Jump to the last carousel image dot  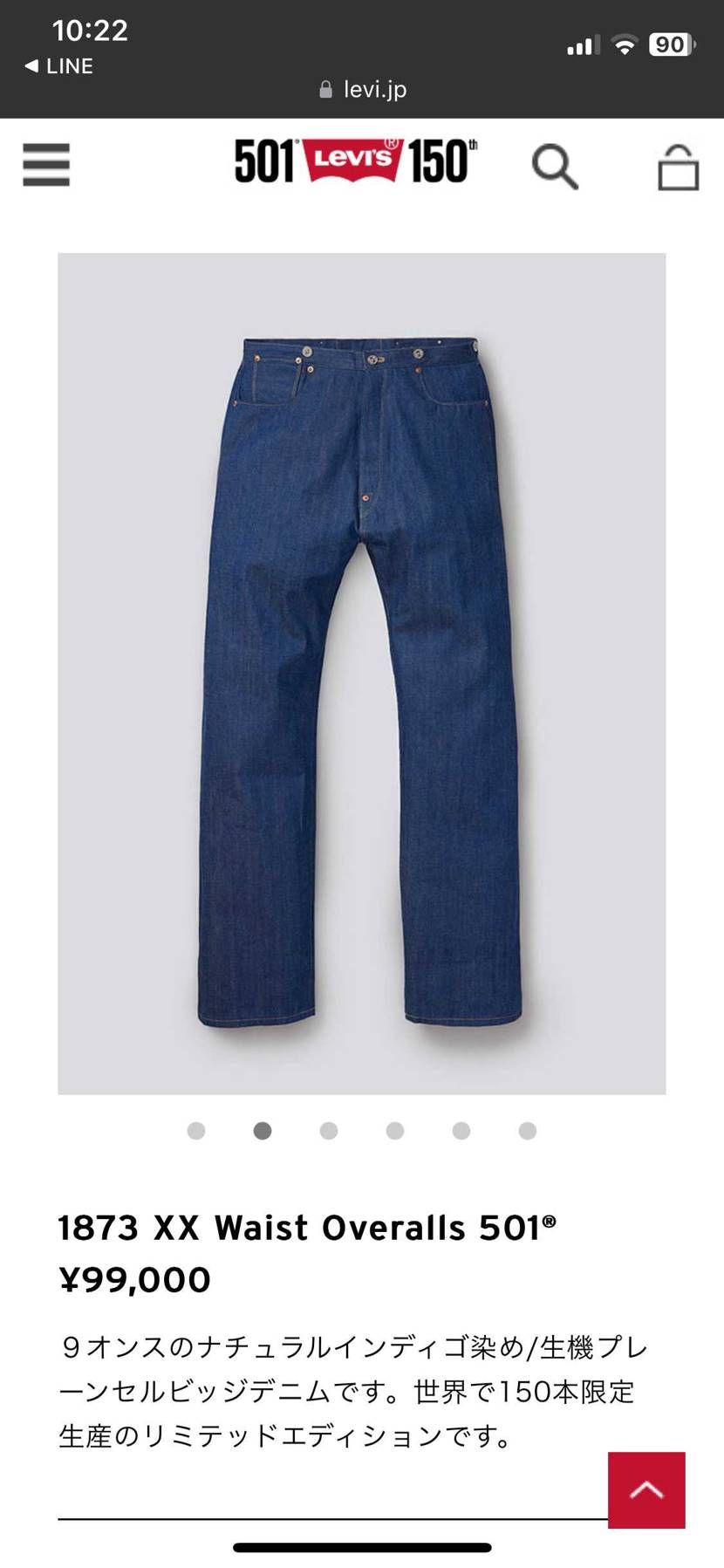pyautogui.click(x=528, y=1131)
